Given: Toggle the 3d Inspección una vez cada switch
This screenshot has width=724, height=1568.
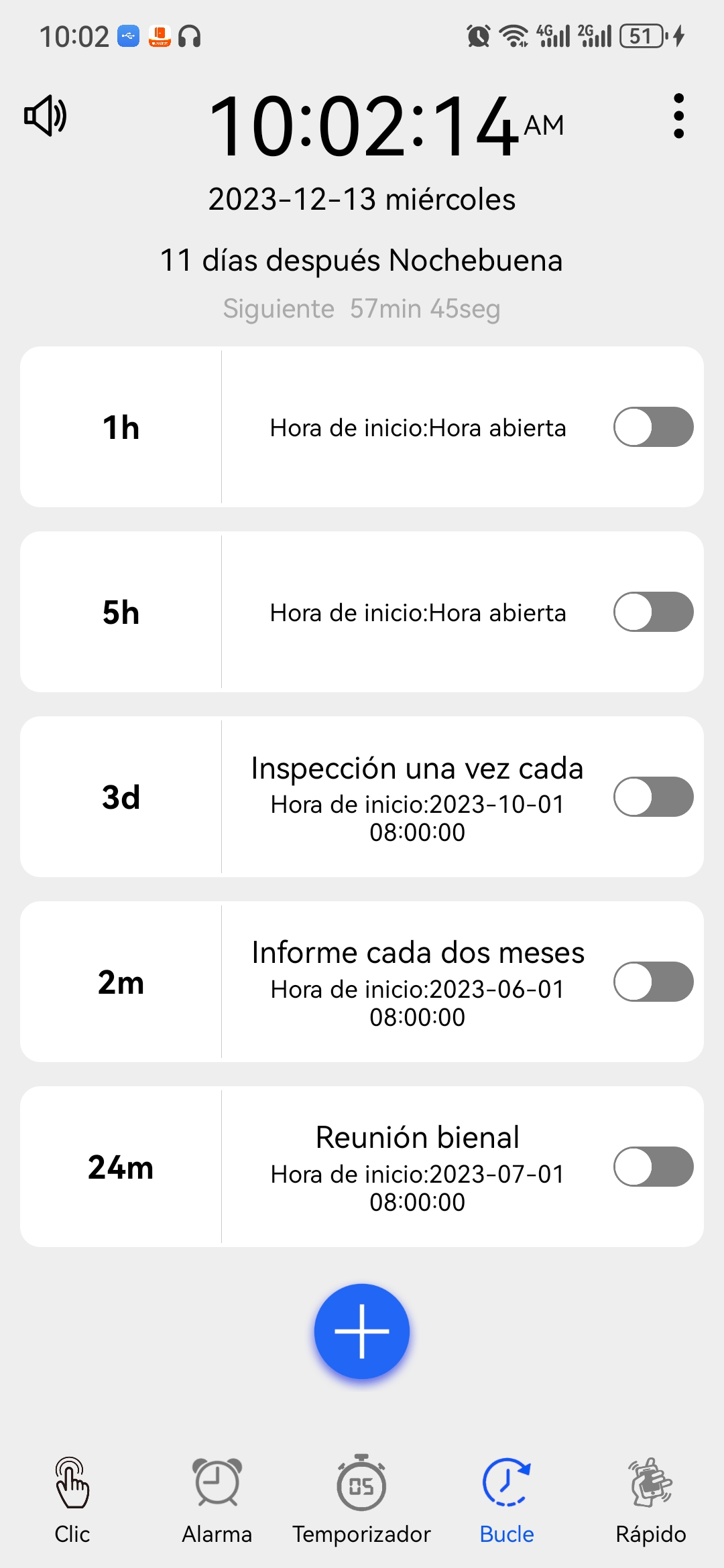Looking at the screenshot, I should point(654,797).
